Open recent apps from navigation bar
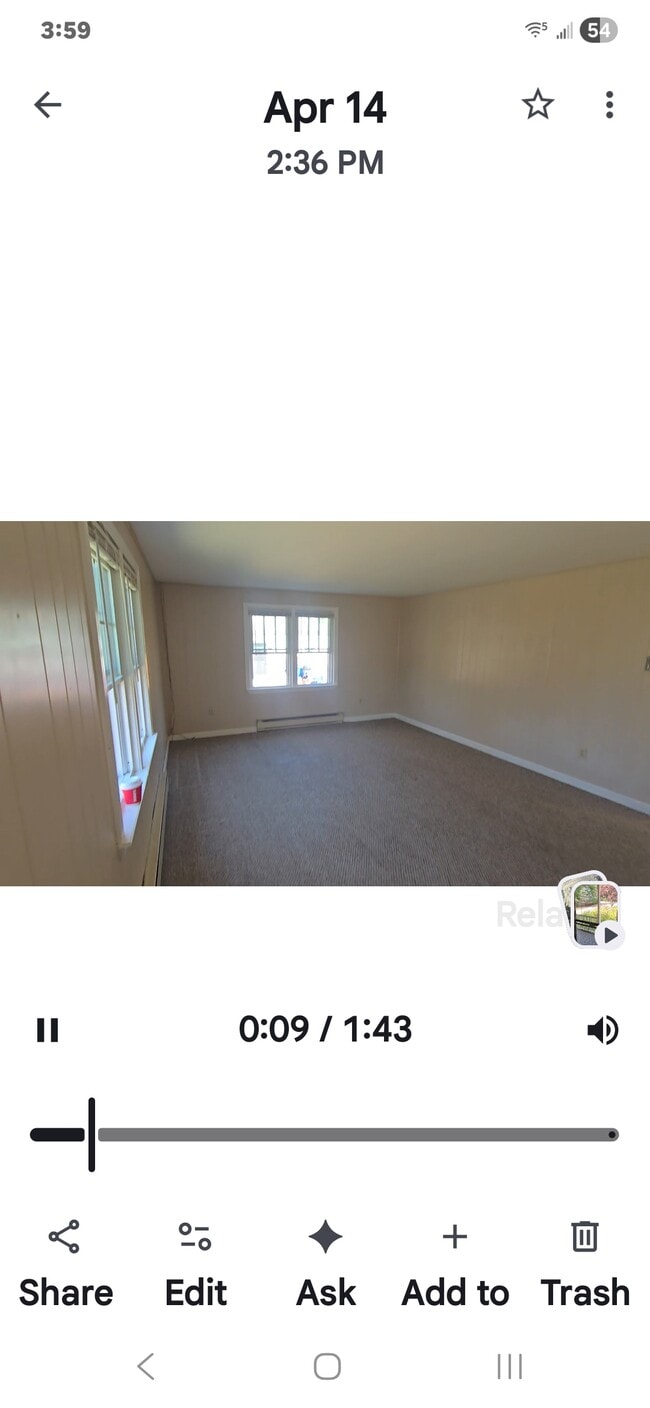650x1408 pixels. click(509, 1366)
